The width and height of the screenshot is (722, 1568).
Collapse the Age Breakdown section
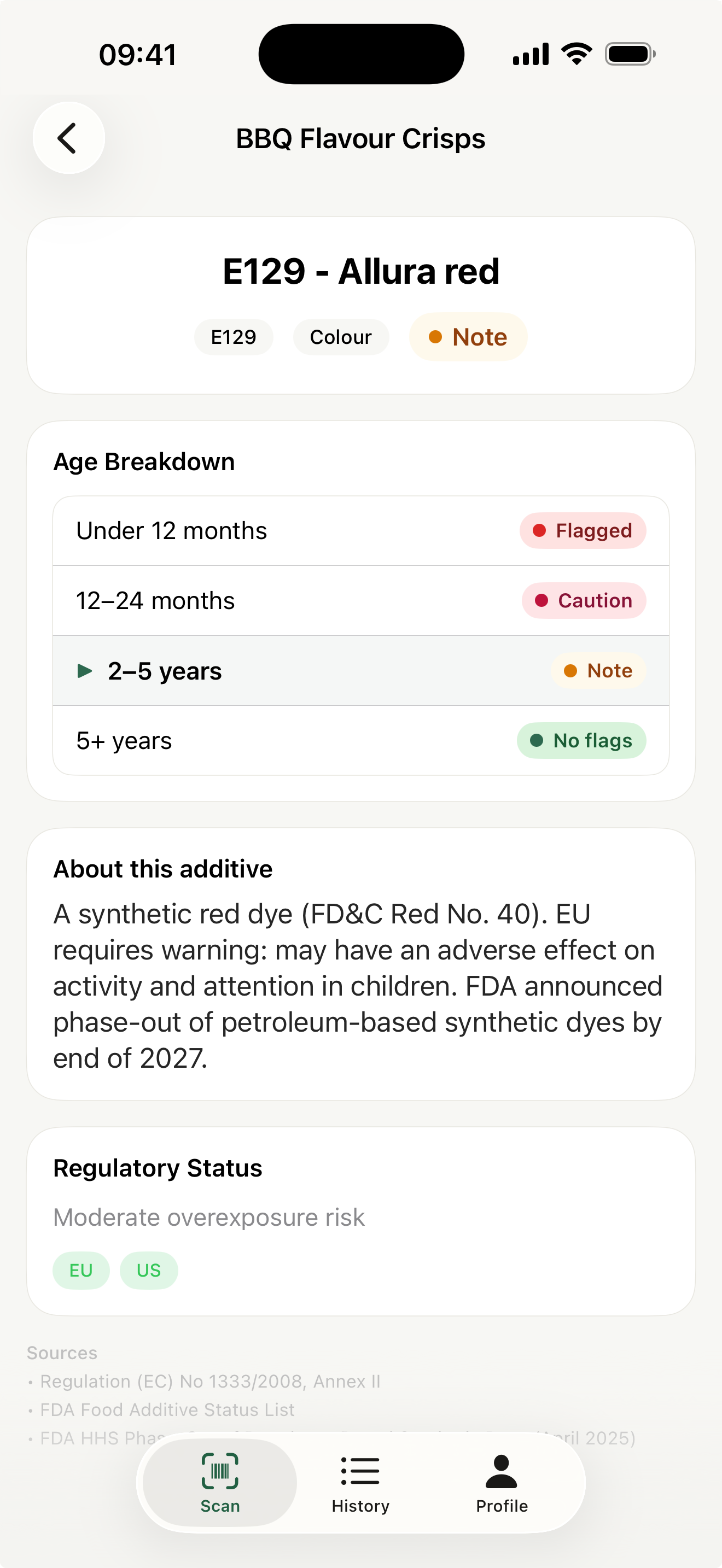tap(144, 461)
